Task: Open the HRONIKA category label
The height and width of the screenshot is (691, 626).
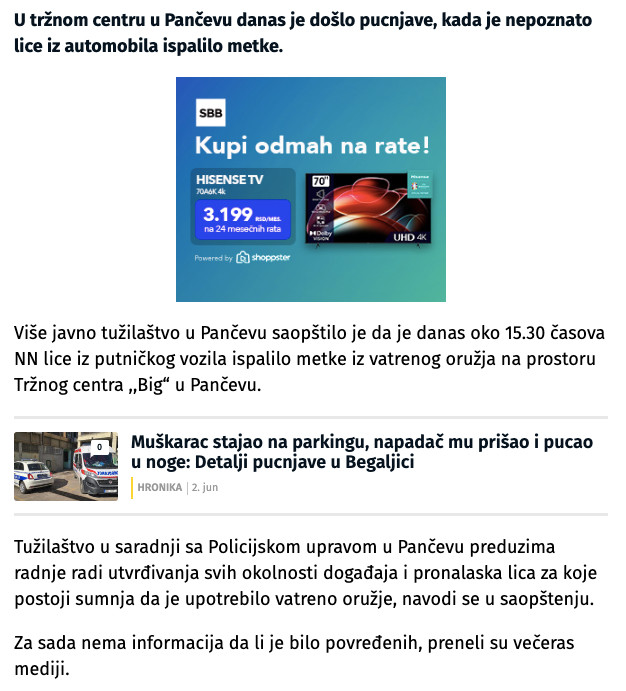Action: [x=159, y=487]
